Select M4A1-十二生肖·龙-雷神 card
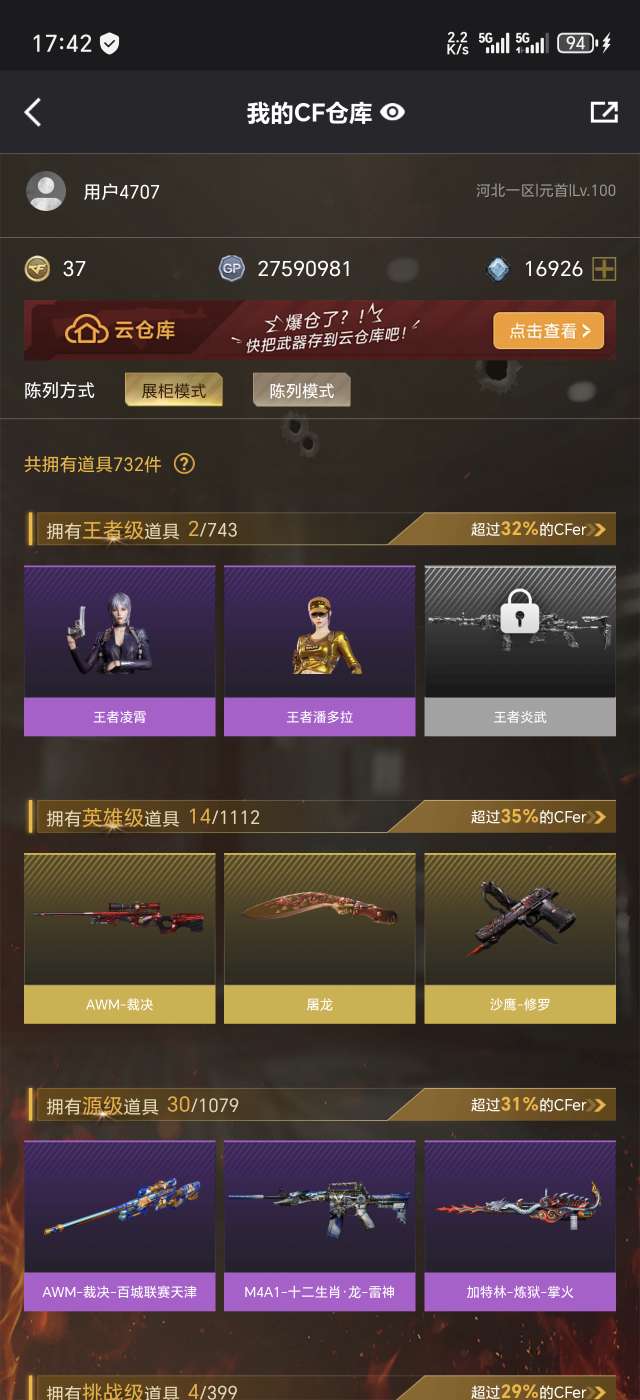Image resolution: width=640 pixels, height=1400 pixels. (x=320, y=1225)
